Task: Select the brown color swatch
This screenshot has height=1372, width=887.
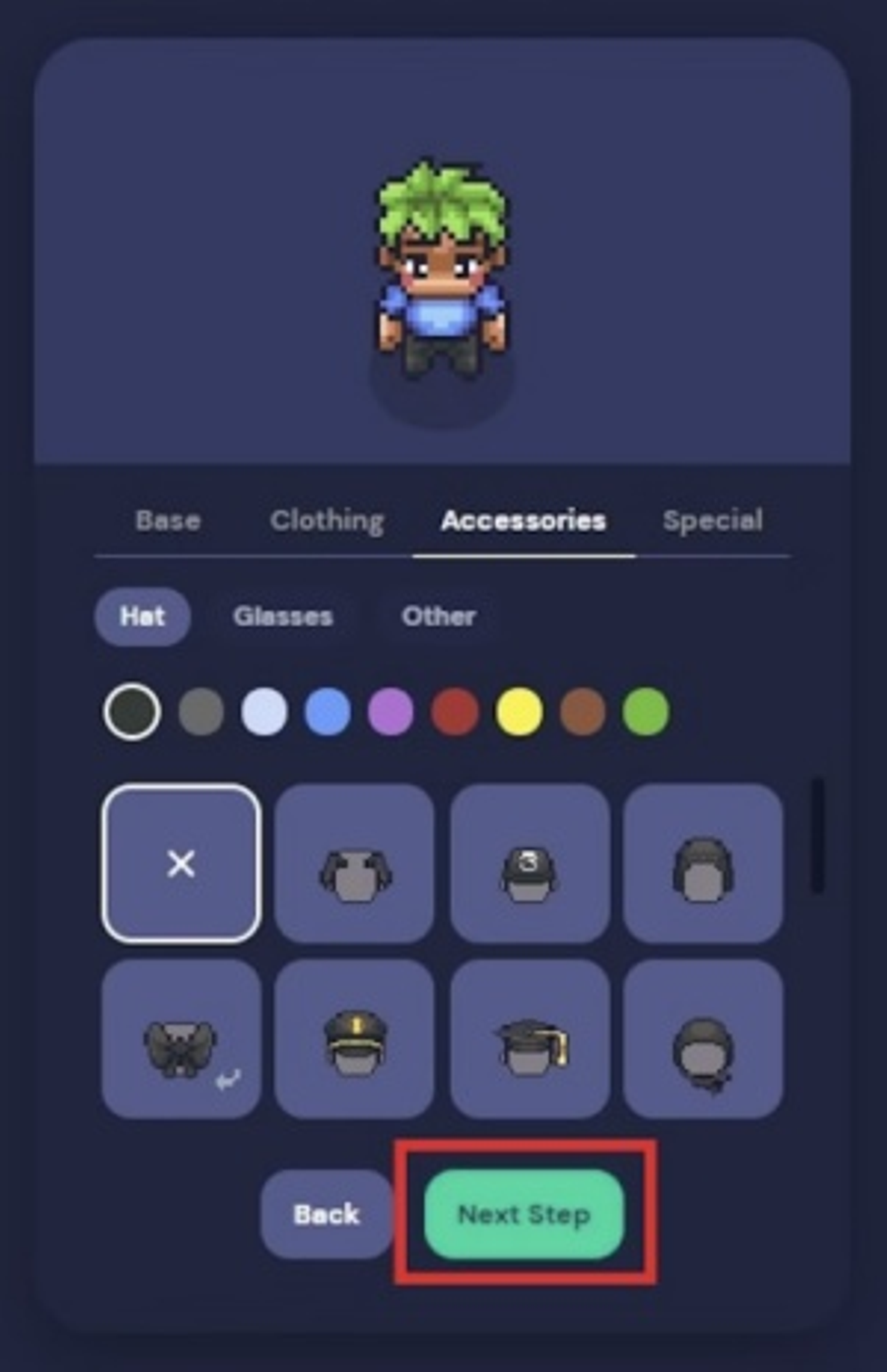Action: pos(582,712)
